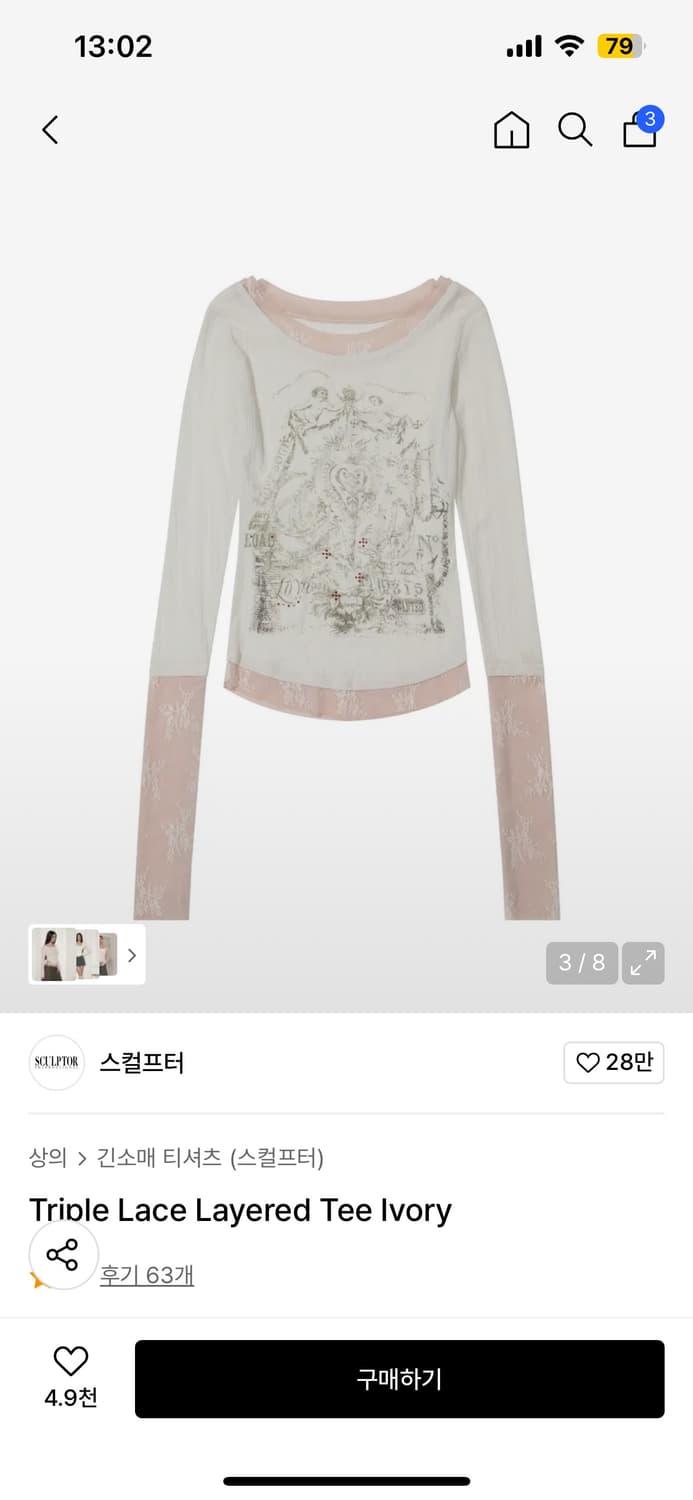Screen dimensions: 693x1500
Task: View the 후기 63개 reviews
Action: 147,1275
